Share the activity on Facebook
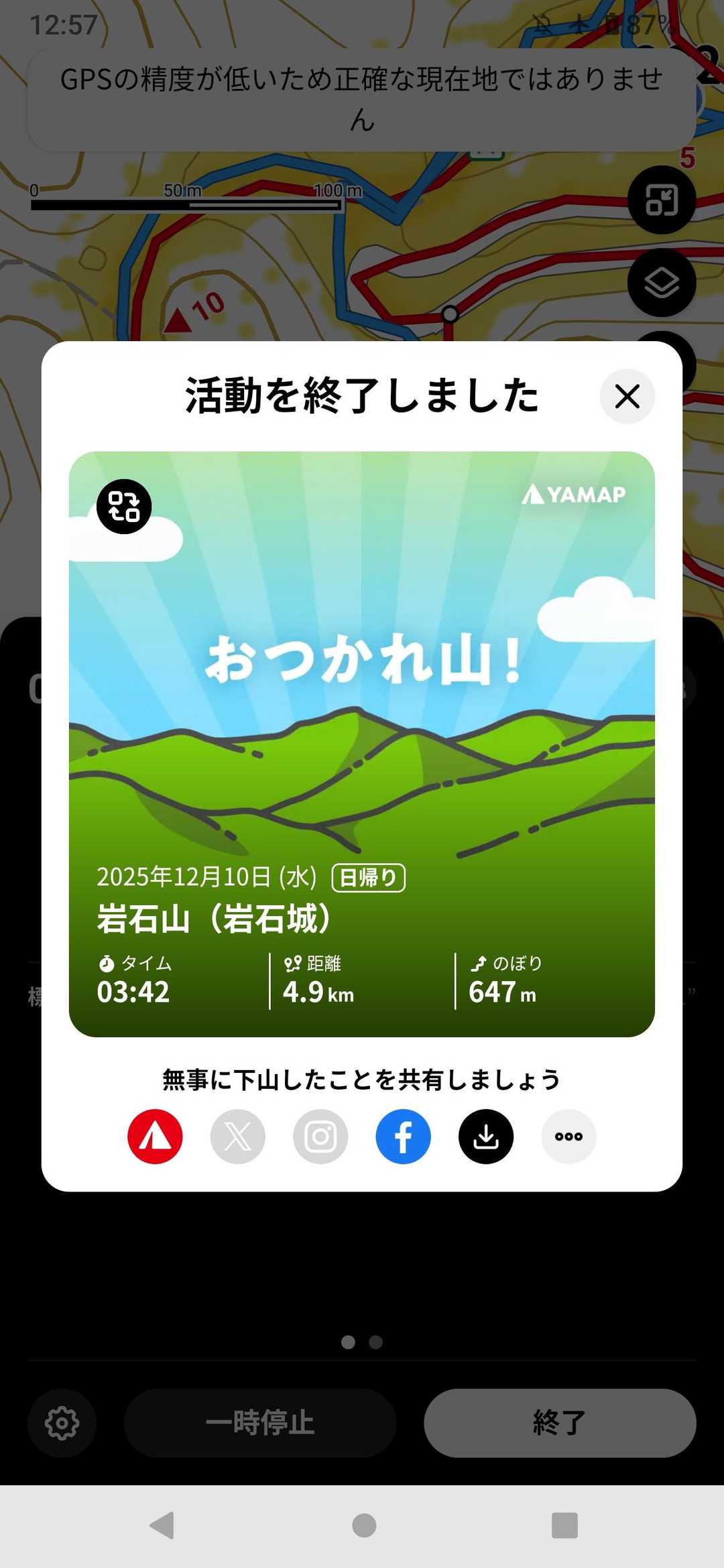 click(403, 1136)
